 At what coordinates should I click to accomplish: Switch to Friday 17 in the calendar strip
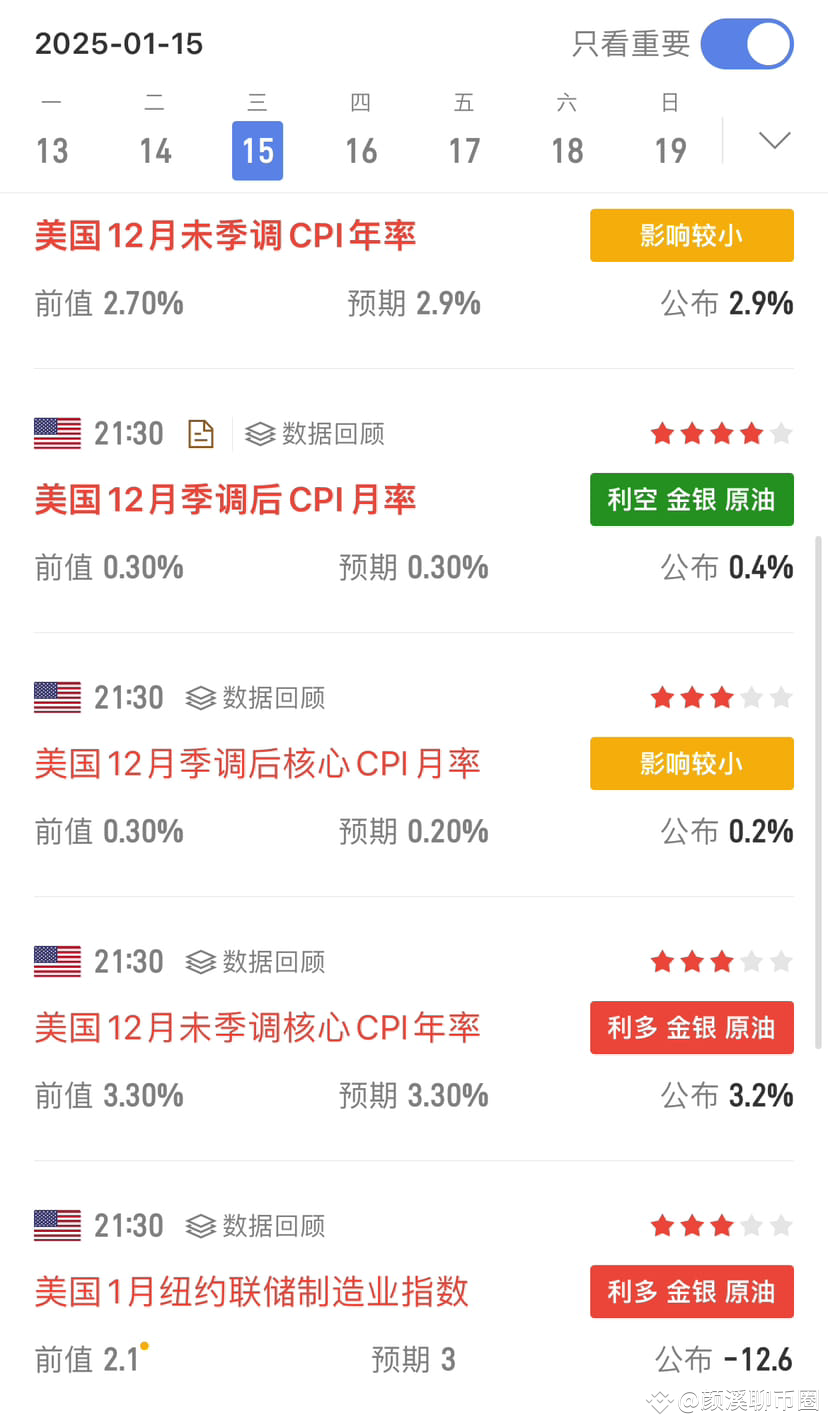464,150
